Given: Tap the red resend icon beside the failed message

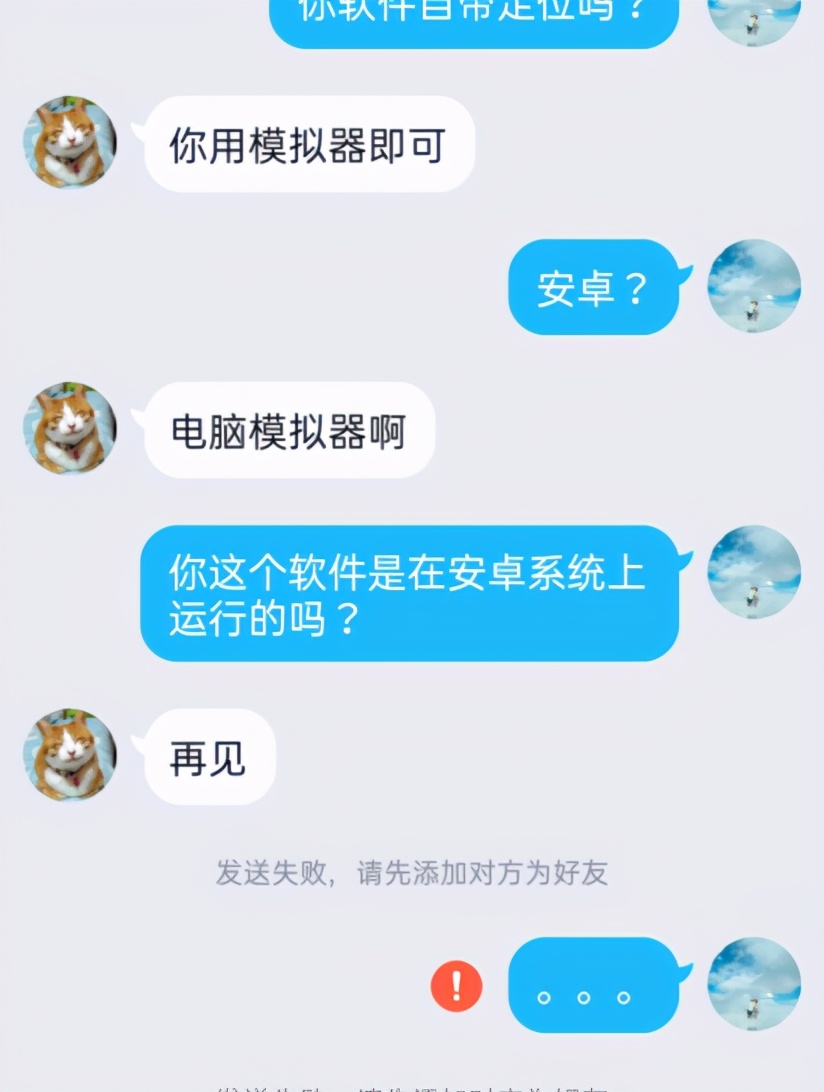Looking at the screenshot, I should pyautogui.click(x=456, y=986).
